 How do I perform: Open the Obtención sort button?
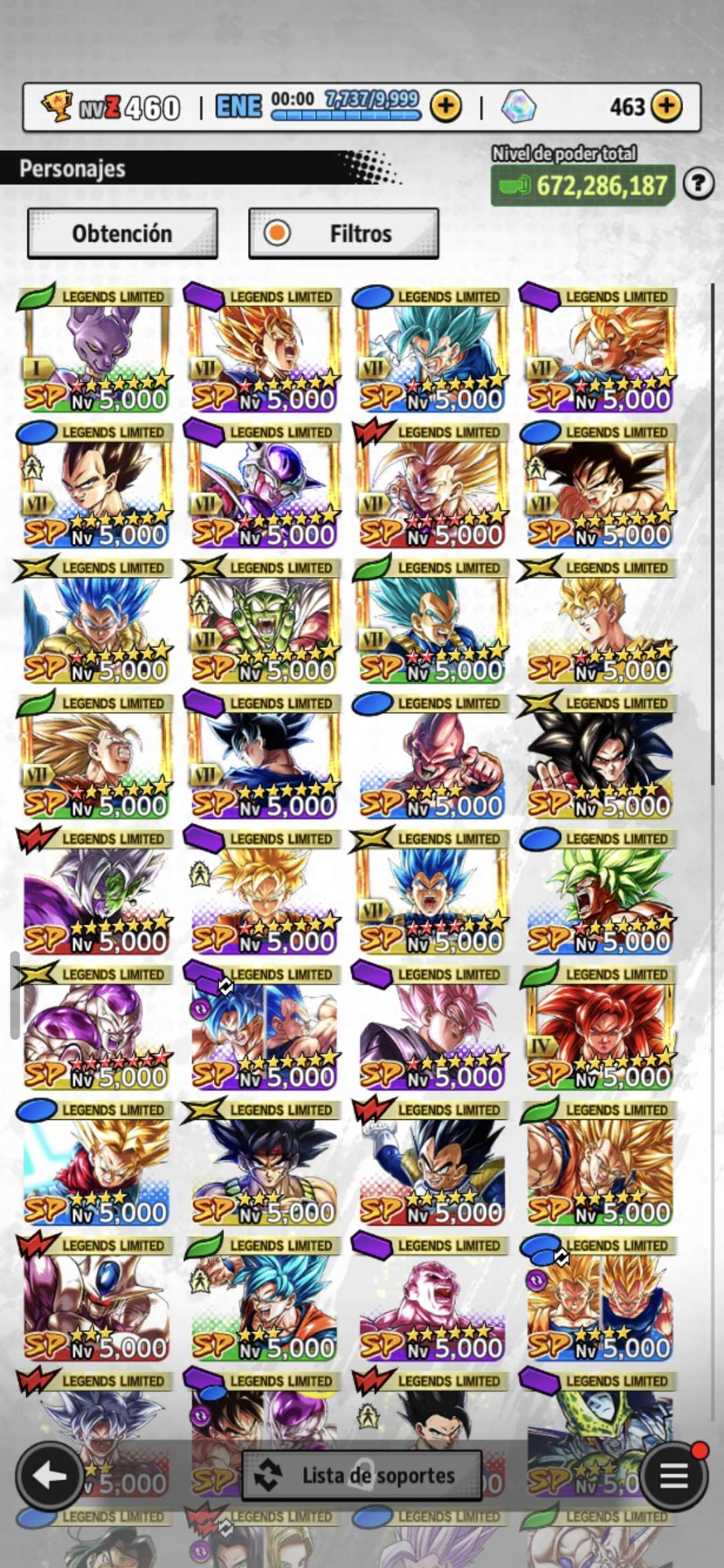click(122, 233)
